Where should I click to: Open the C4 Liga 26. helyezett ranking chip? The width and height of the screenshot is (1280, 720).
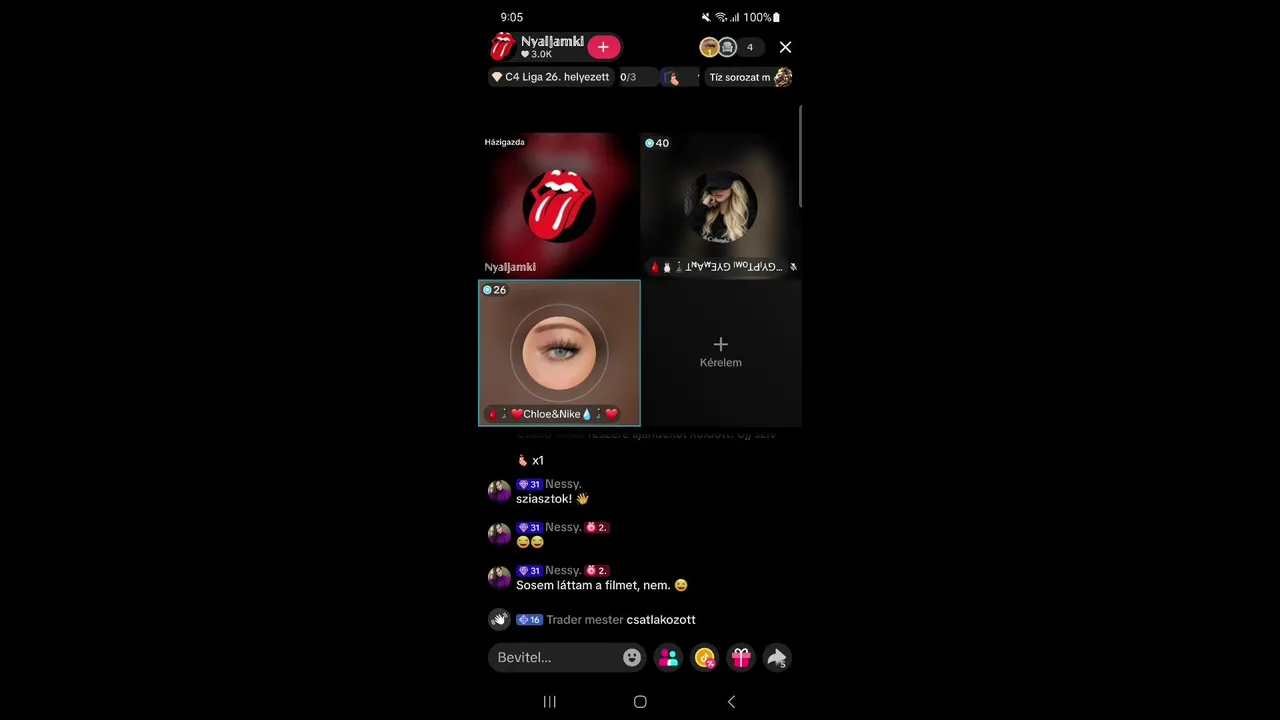pyautogui.click(x=550, y=77)
